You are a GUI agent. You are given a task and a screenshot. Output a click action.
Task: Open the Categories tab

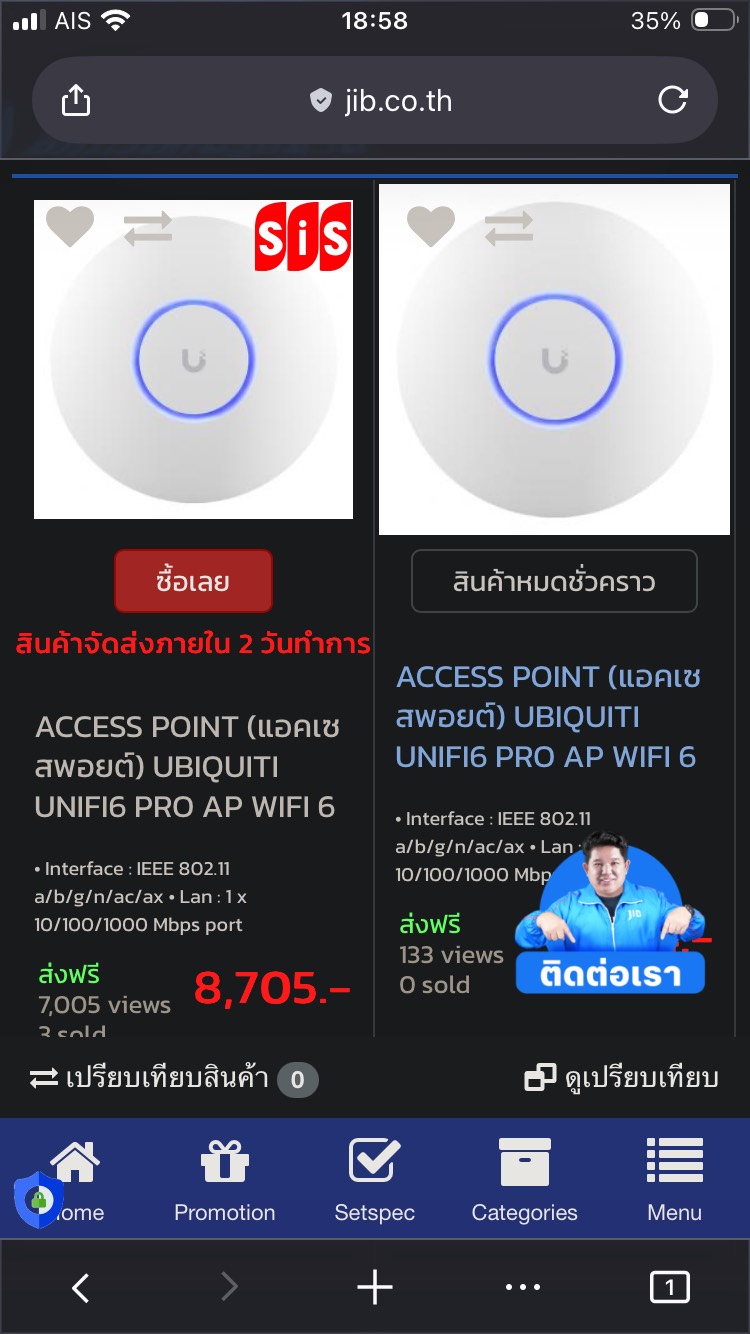pos(525,1180)
